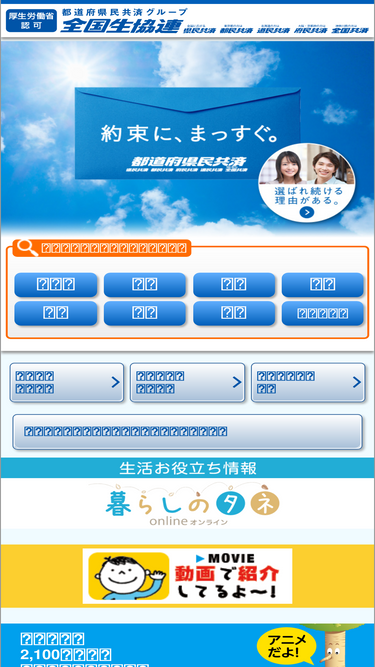Open the MOVIE 動画で紹介してるよ banner
This screenshot has height=667, width=375.
click(188, 576)
